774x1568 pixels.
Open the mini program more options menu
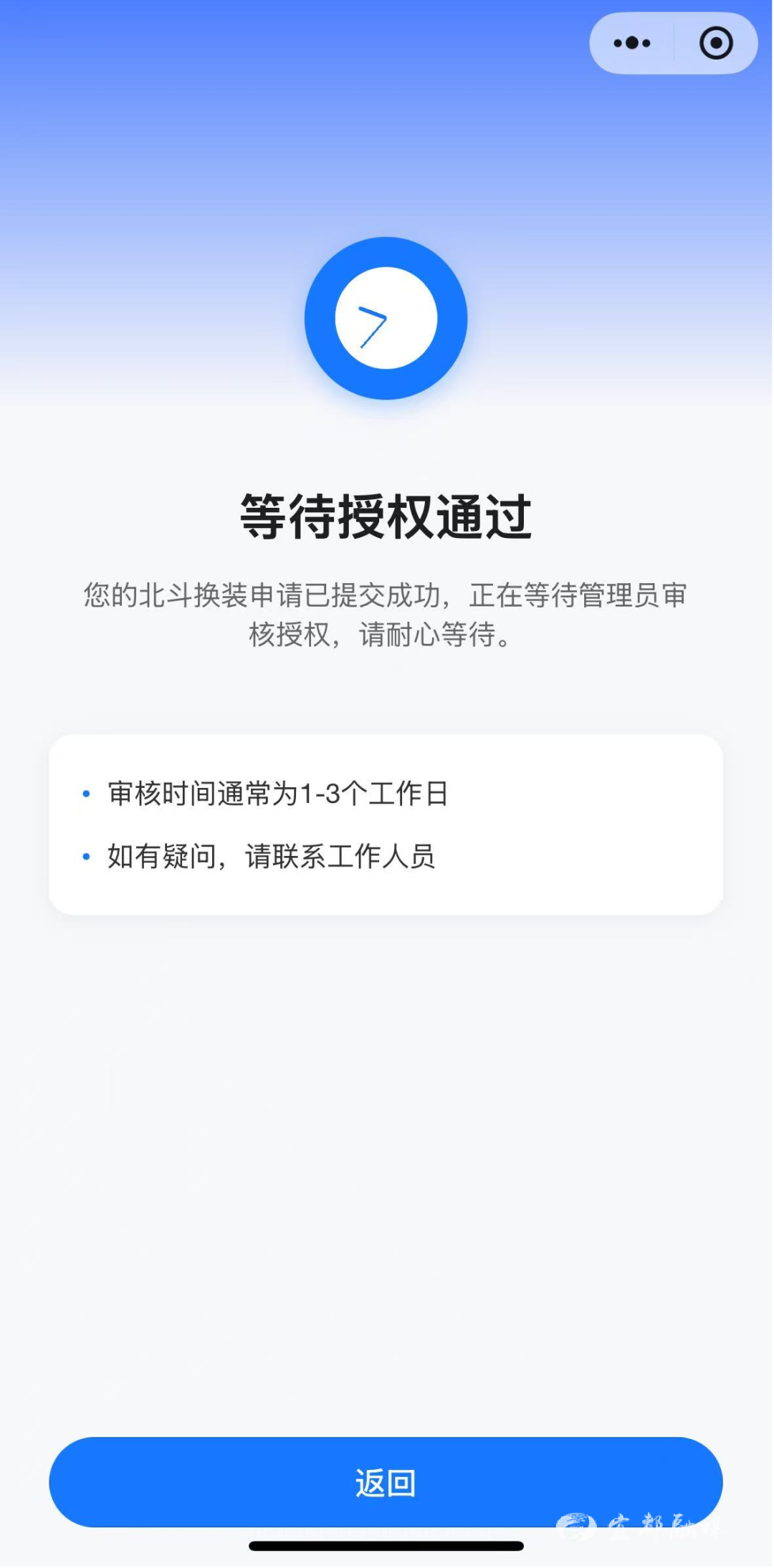632,43
